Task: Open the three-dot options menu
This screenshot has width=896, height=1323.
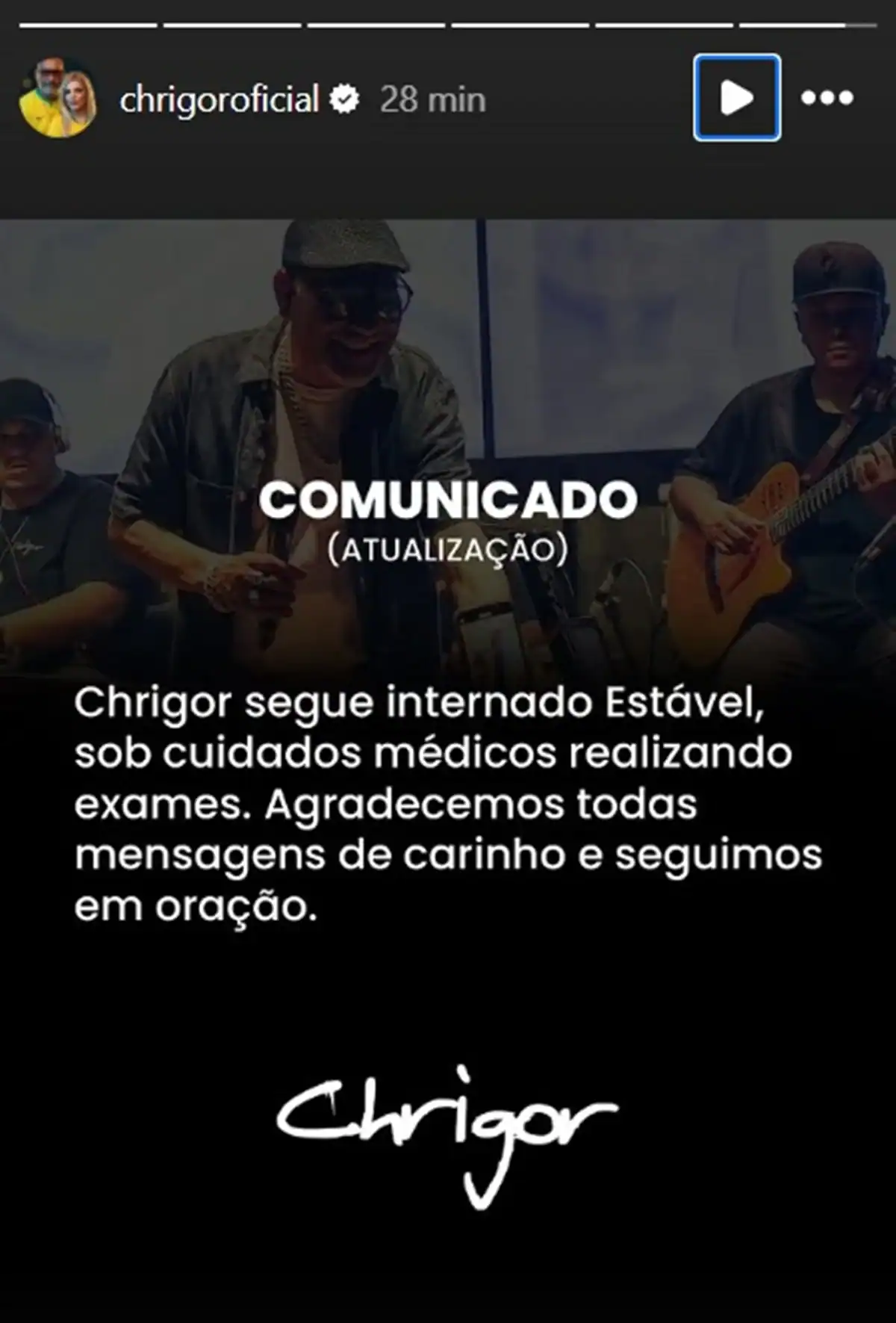Action: [827, 98]
